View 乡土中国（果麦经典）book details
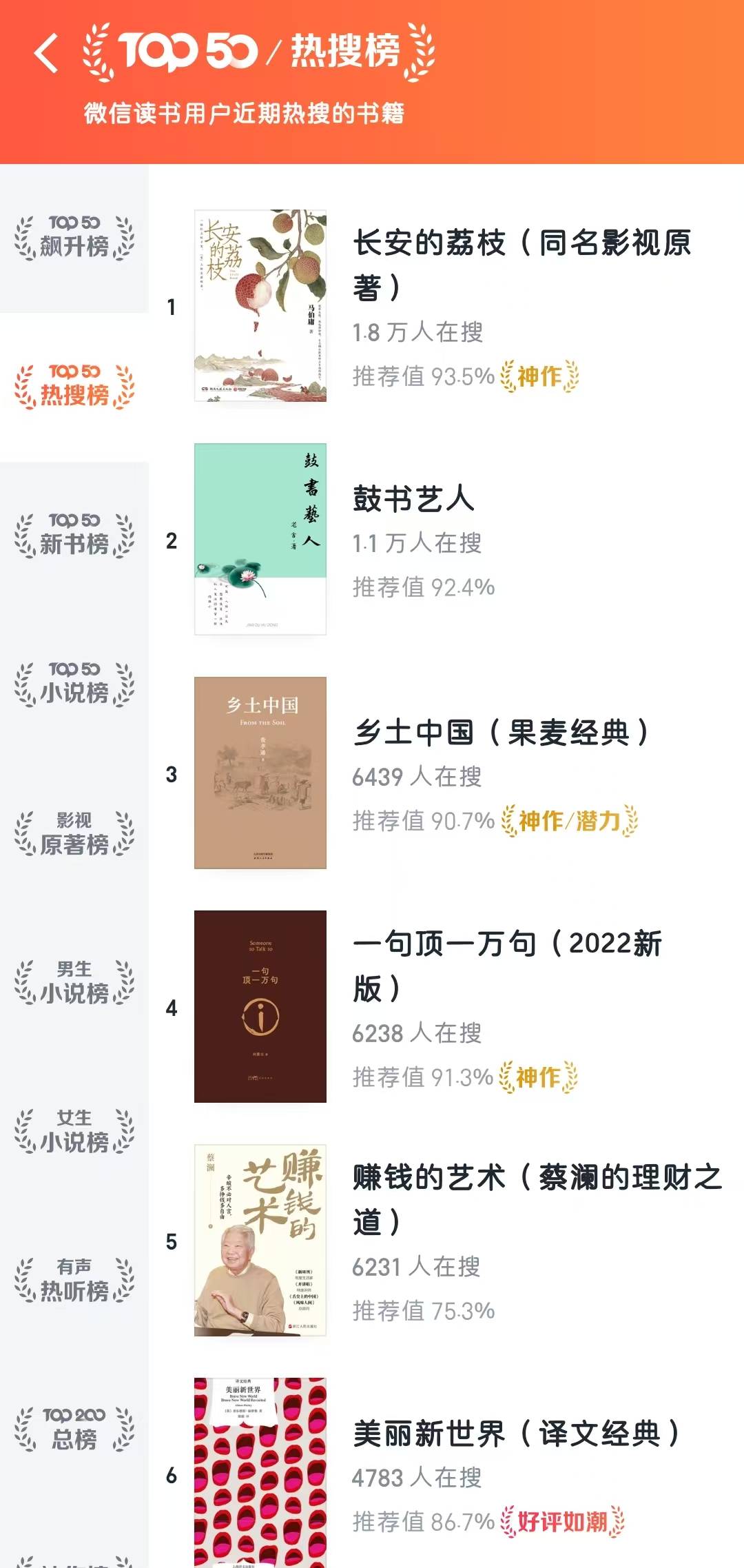744x1568 pixels. (x=446, y=773)
